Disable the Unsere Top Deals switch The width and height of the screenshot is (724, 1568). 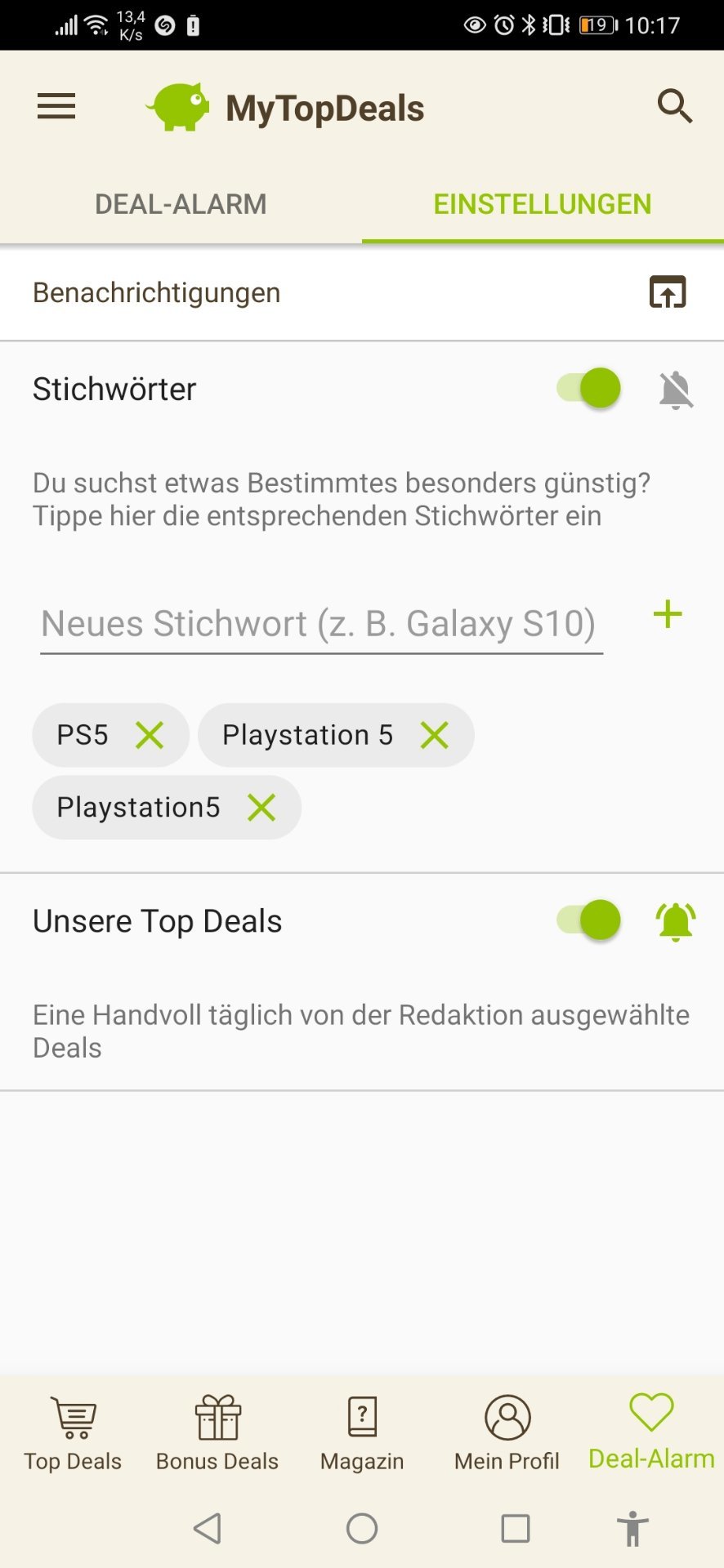pos(589,920)
